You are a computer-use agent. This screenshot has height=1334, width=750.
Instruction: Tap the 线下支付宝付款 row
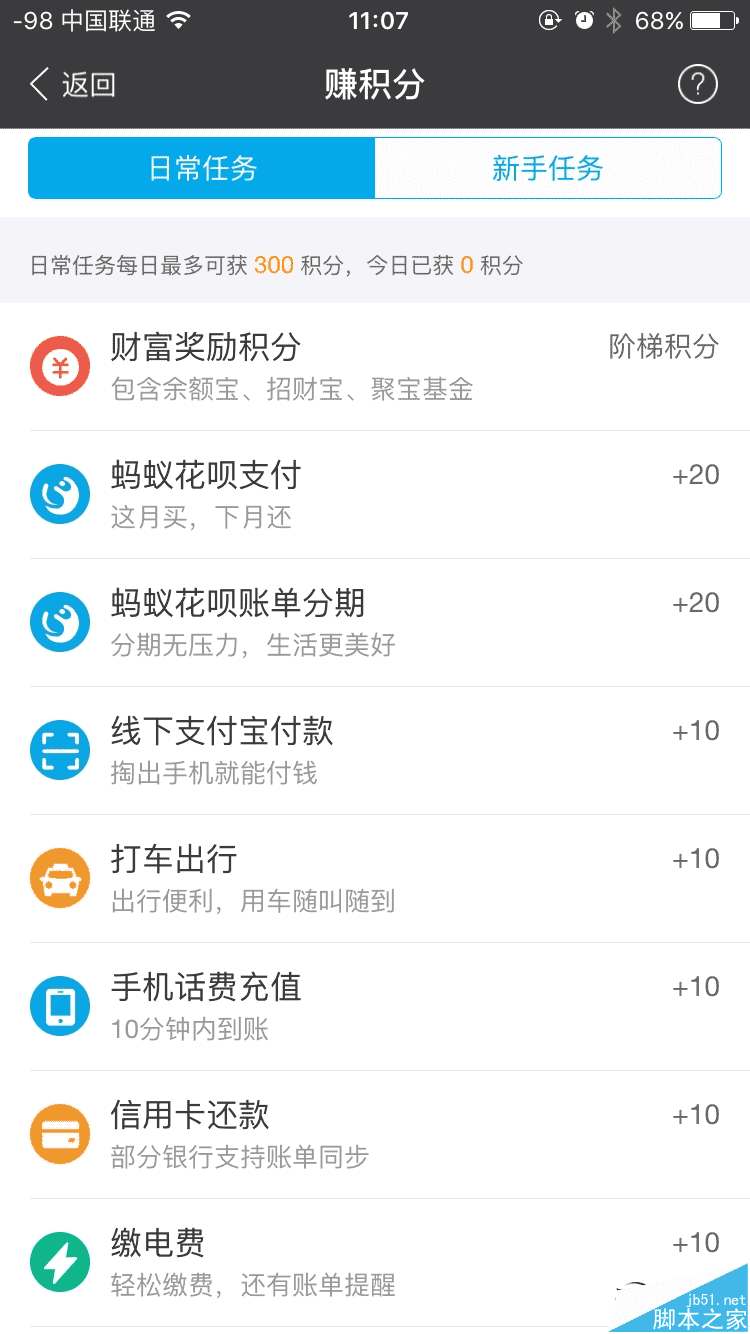pyautogui.click(x=375, y=751)
